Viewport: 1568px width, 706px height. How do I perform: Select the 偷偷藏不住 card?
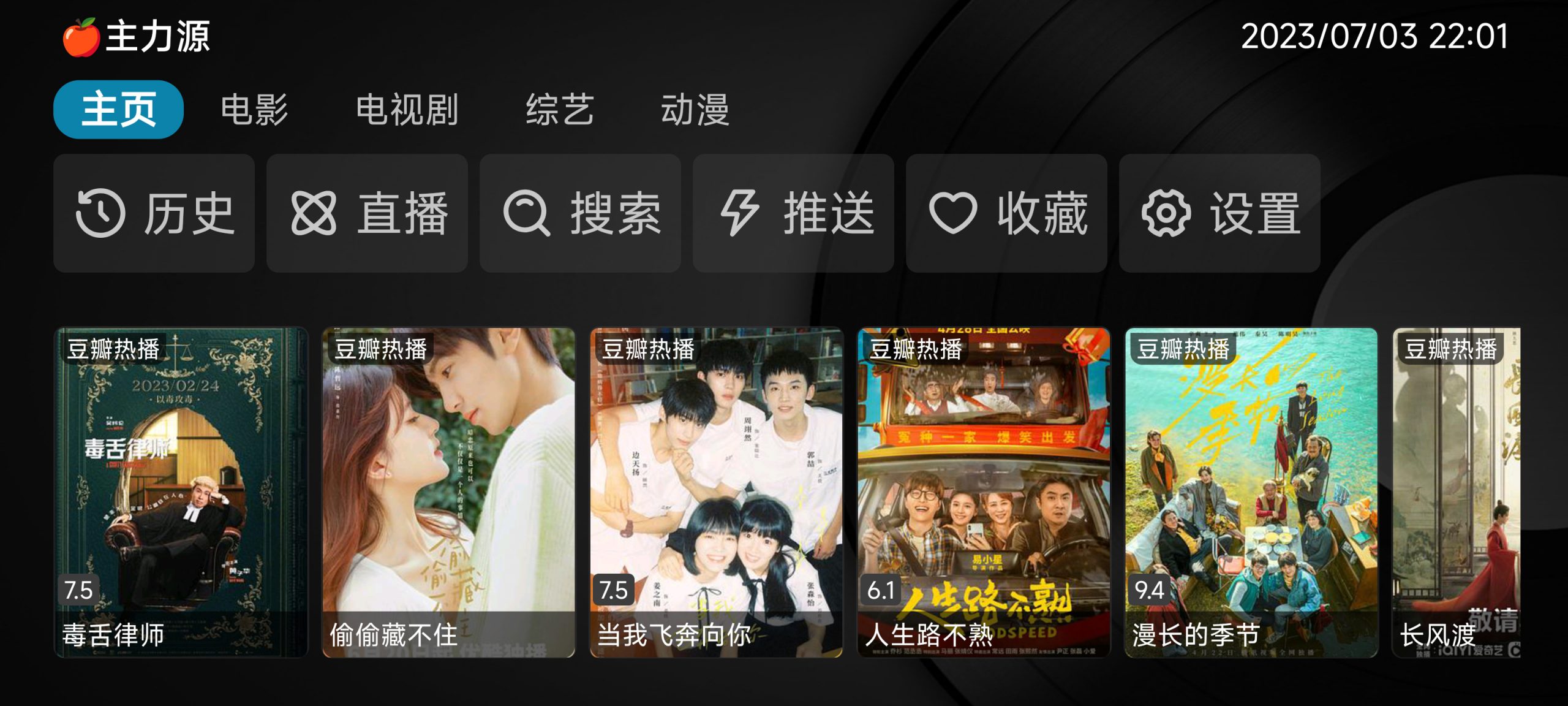tap(448, 492)
